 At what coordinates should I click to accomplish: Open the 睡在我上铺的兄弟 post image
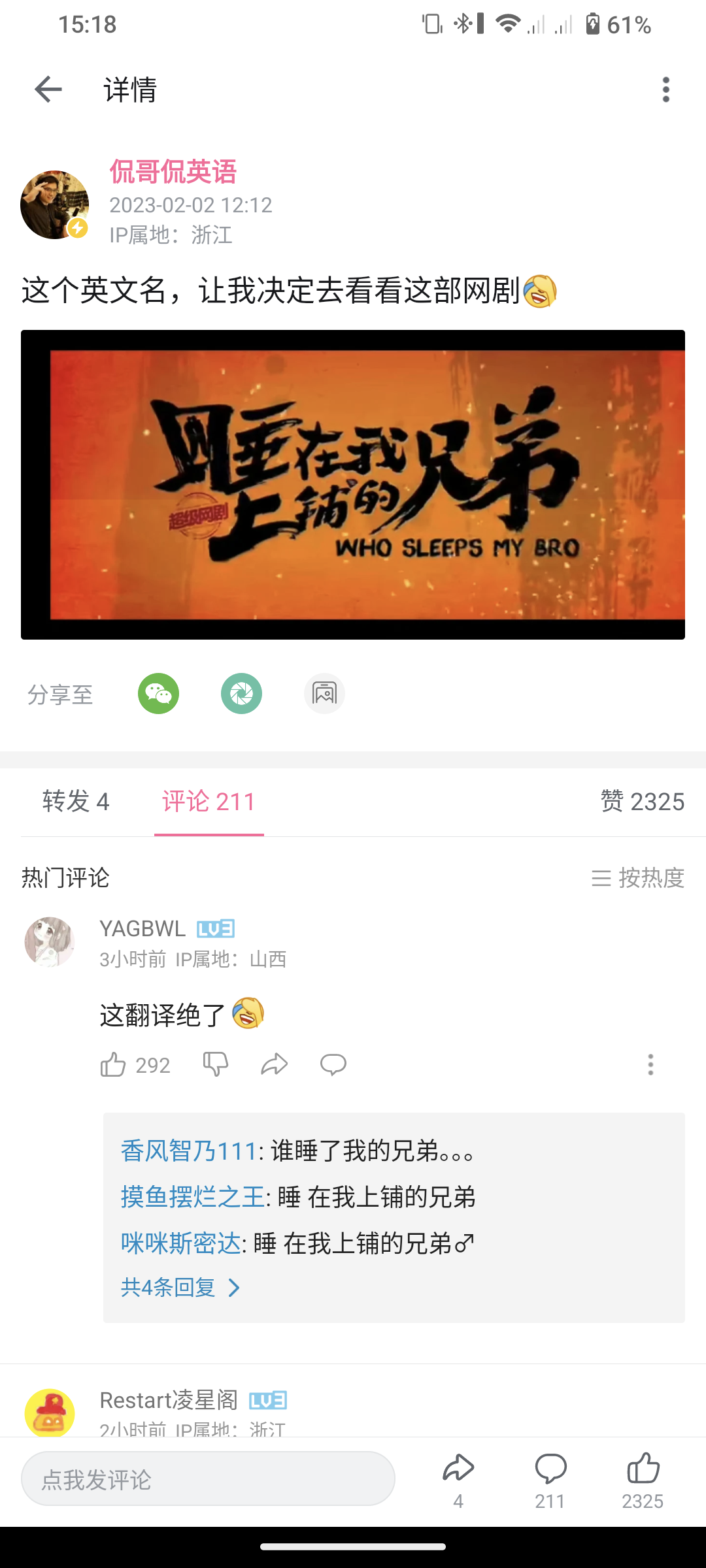pos(353,485)
